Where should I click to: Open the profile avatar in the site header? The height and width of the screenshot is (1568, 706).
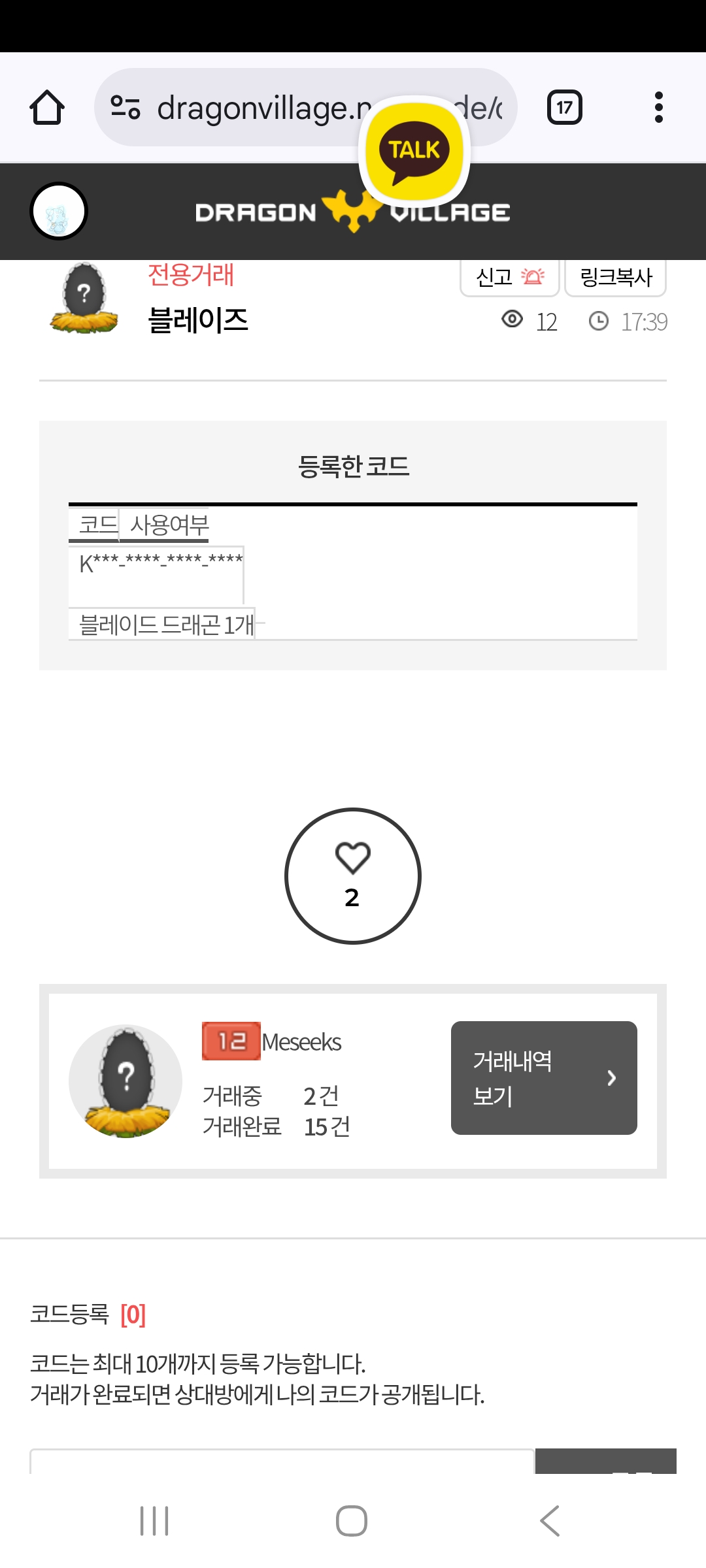point(59,211)
